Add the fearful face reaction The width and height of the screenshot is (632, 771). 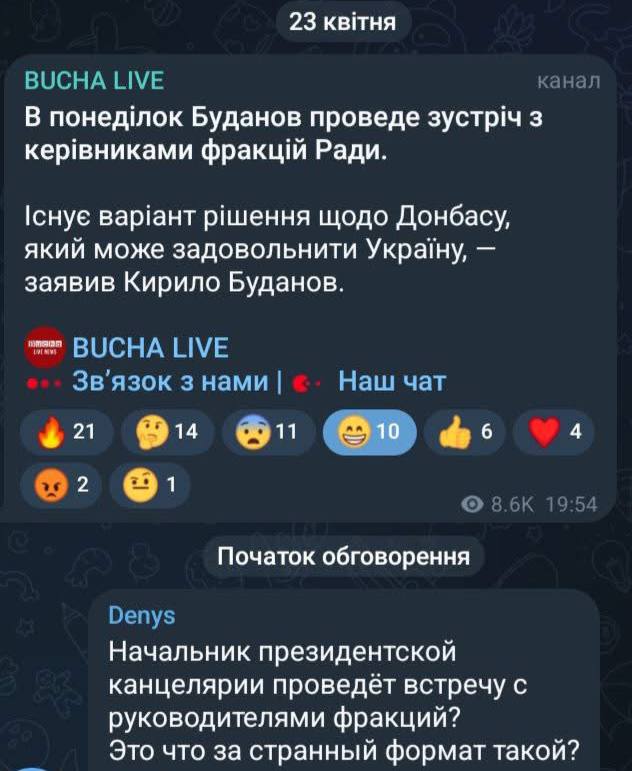(267, 433)
